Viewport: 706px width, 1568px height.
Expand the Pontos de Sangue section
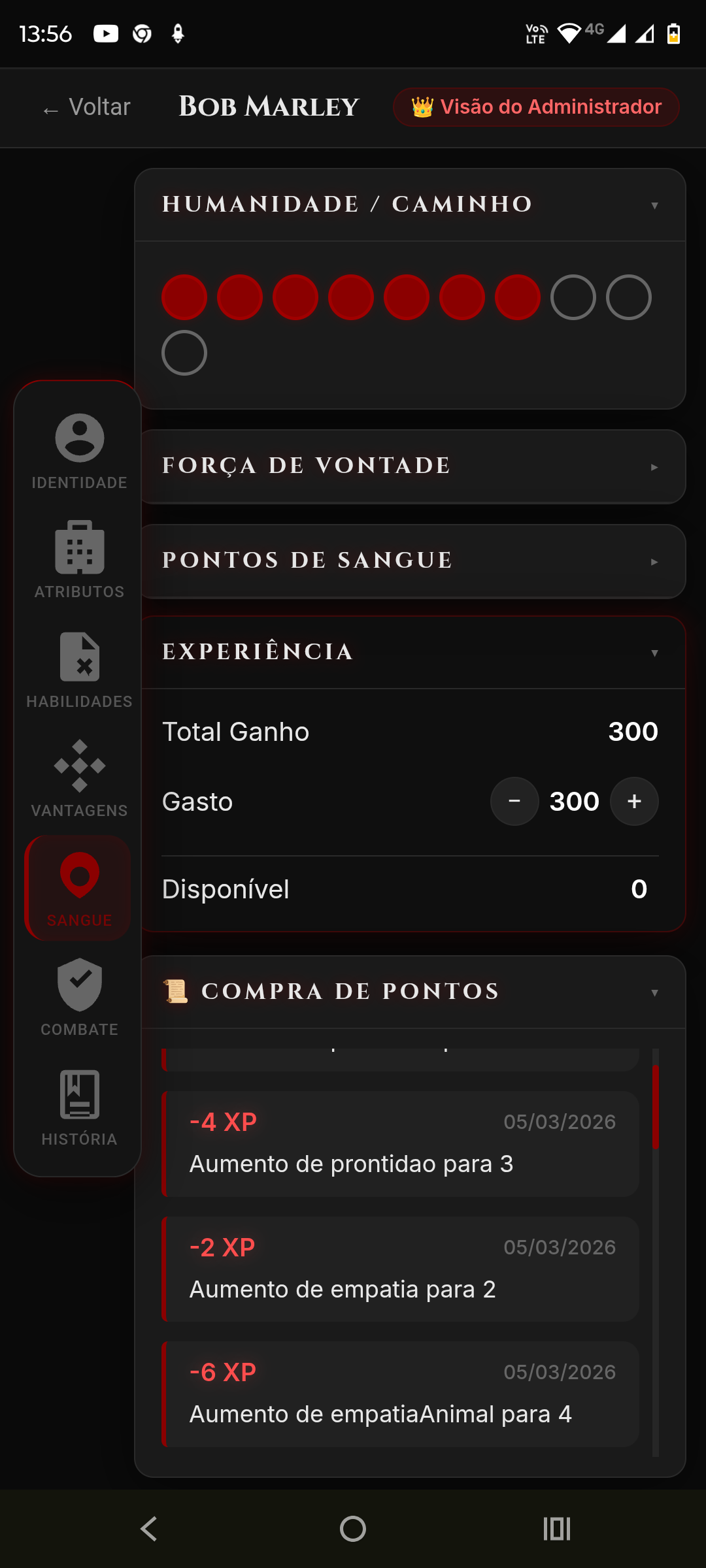pos(412,561)
